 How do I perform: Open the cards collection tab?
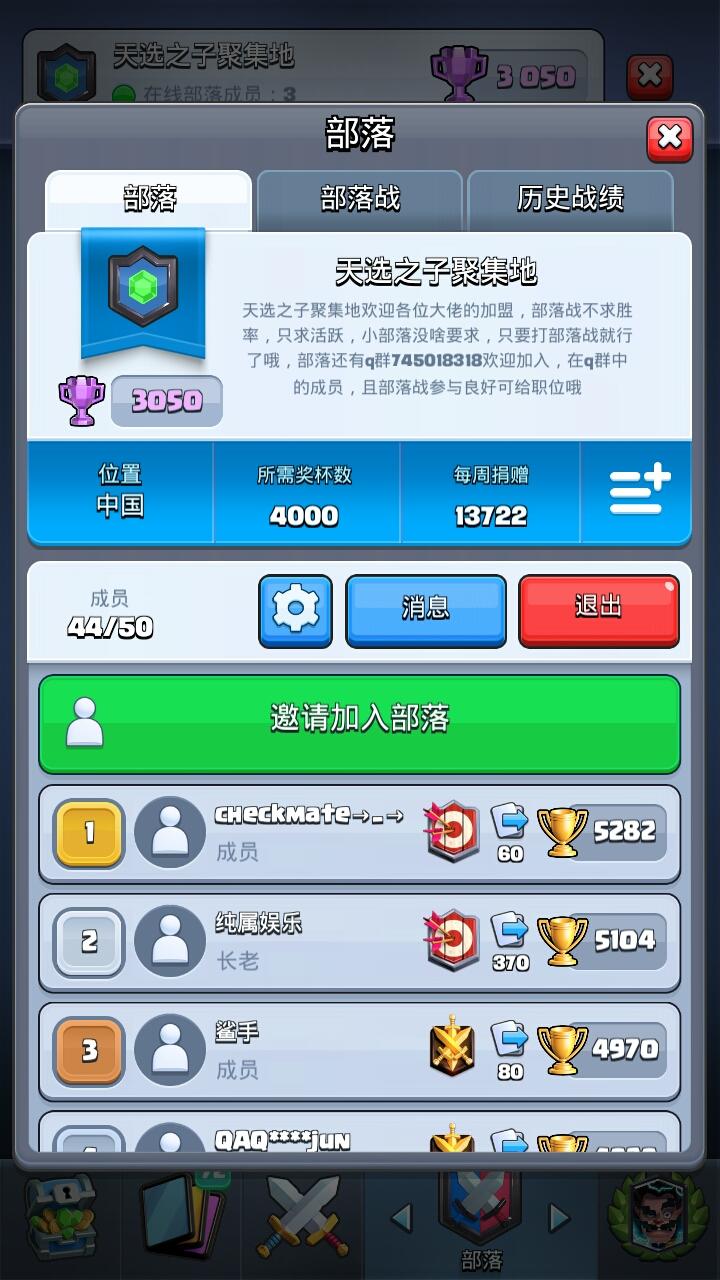(x=182, y=1215)
